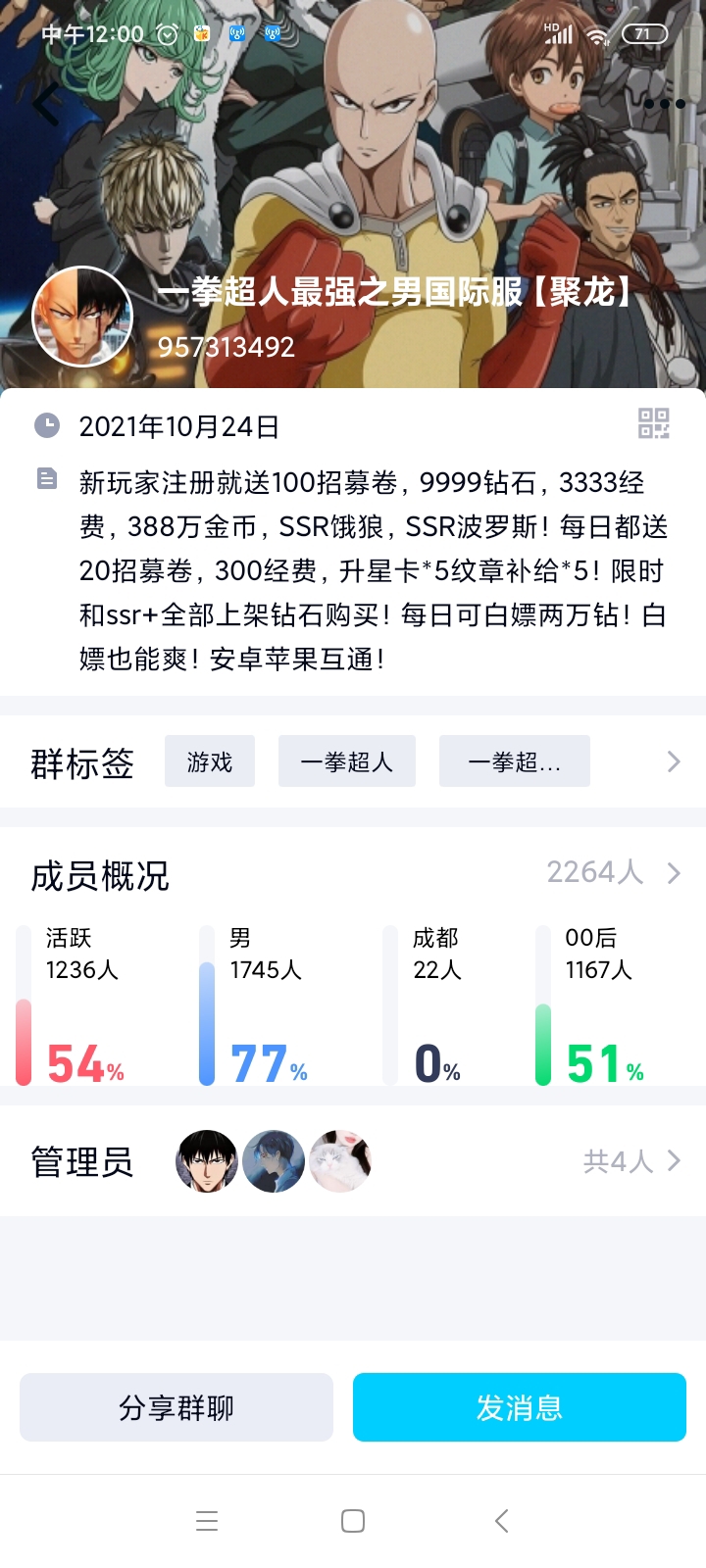The height and width of the screenshot is (1568, 706).
Task: View the group avatar picture
Action: click(x=83, y=317)
